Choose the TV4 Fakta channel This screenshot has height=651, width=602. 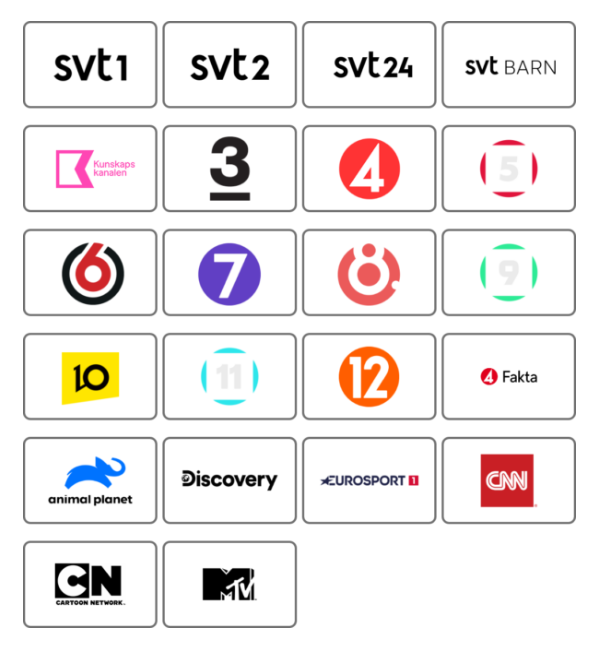509,377
